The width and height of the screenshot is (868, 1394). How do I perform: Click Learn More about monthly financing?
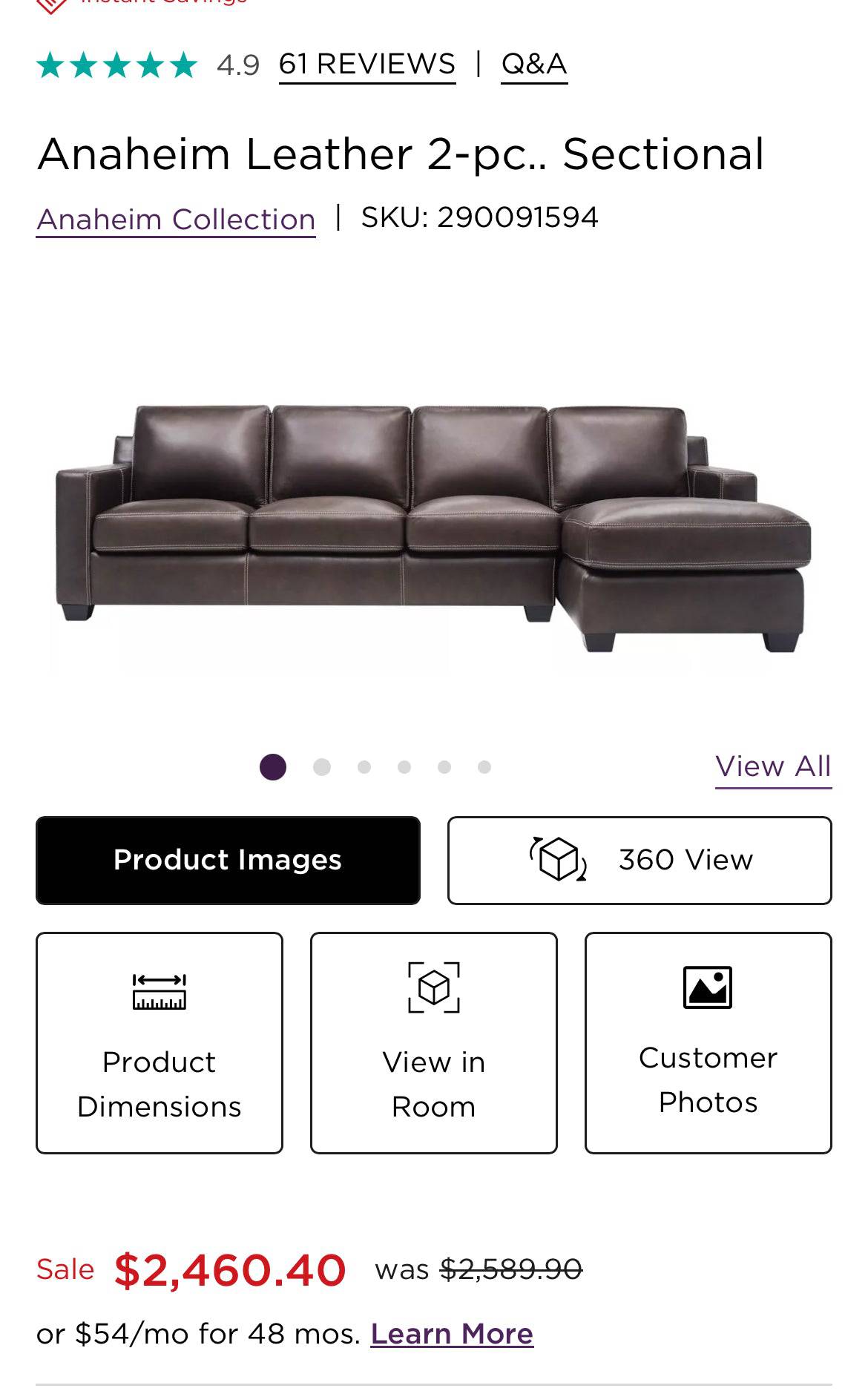[x=451, y=1332]
